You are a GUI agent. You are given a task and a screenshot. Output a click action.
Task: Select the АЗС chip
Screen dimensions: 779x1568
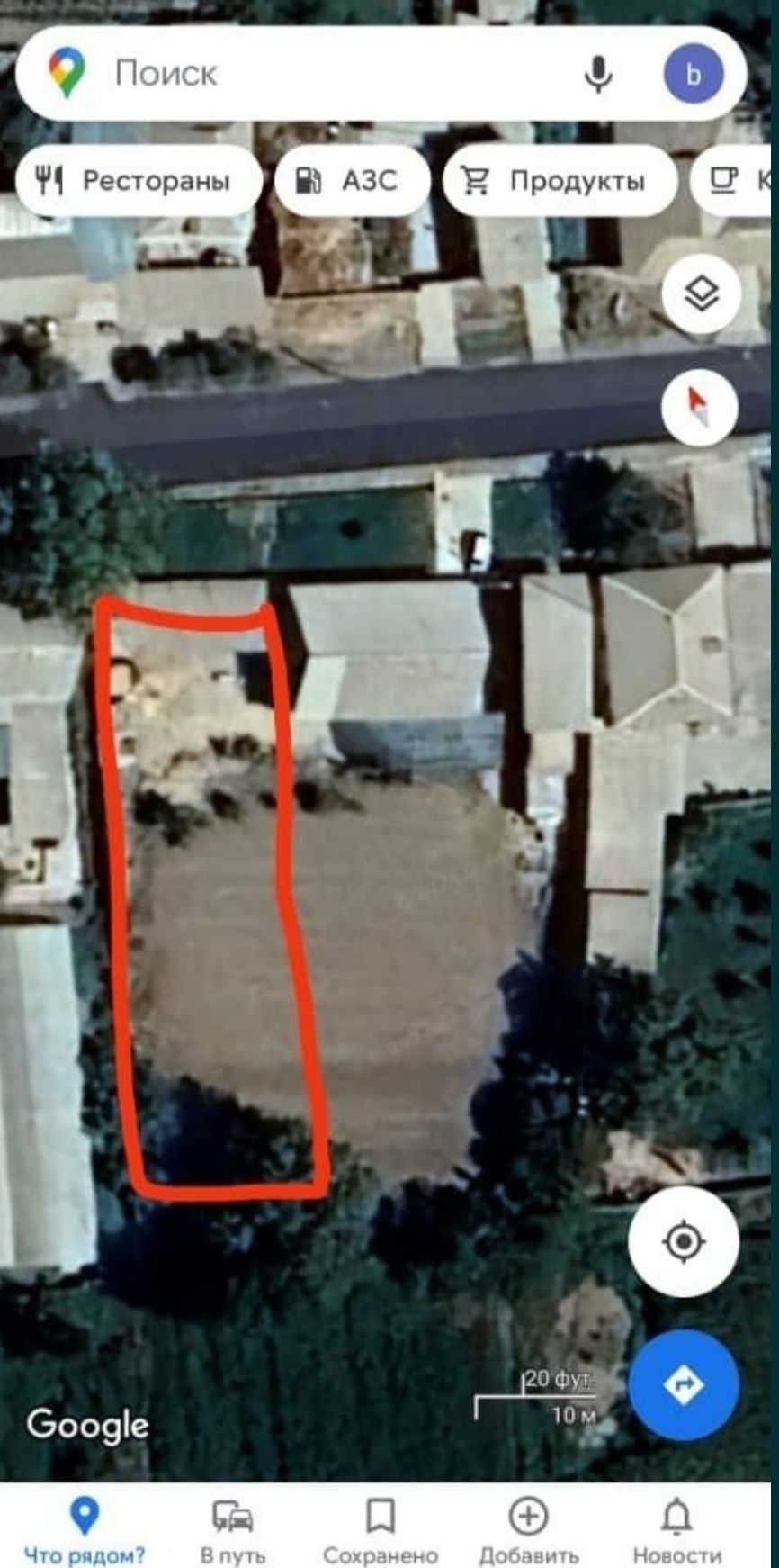(x=349, y=181)
